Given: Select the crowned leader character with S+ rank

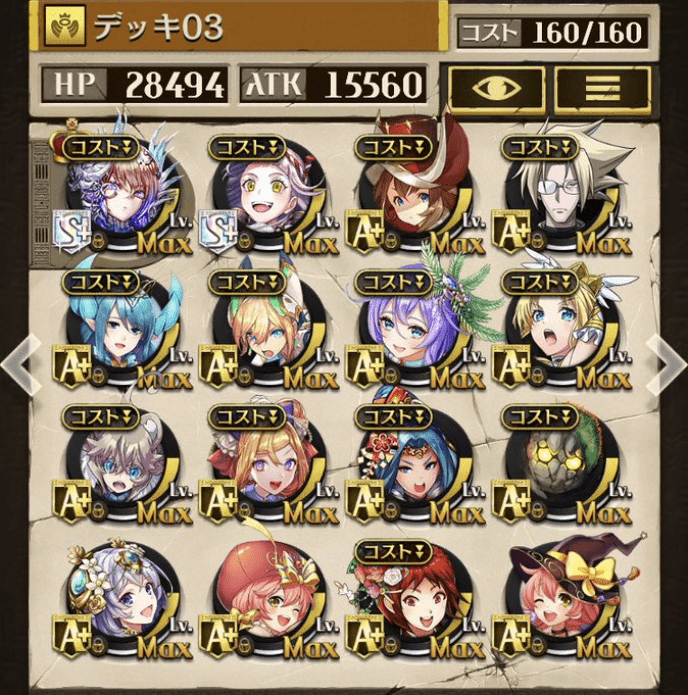Looking at the screenshot, I should click(119, 196).
